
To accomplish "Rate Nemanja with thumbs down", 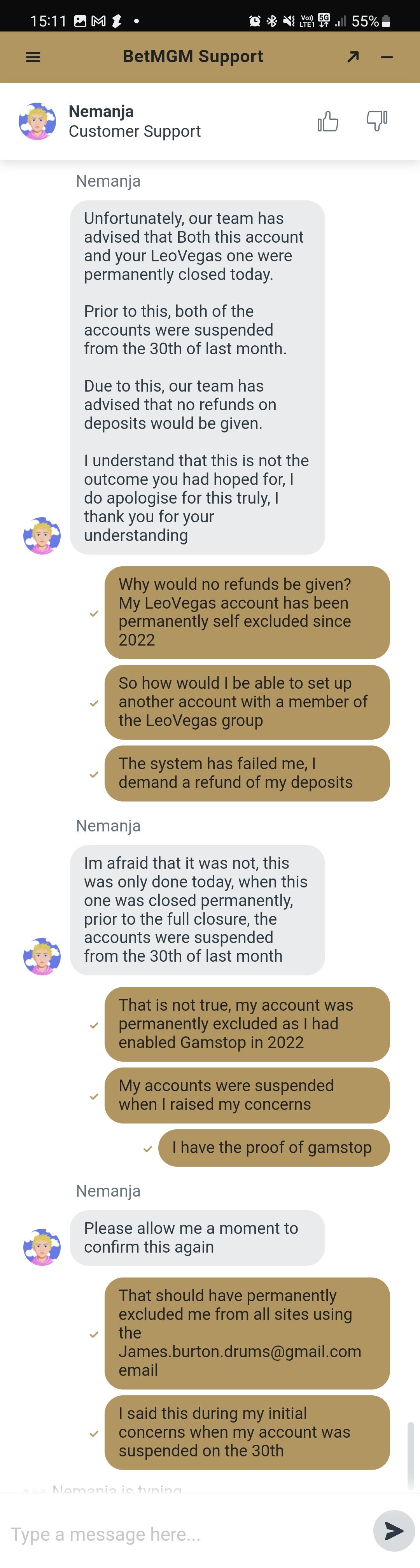I will (377, 121).
